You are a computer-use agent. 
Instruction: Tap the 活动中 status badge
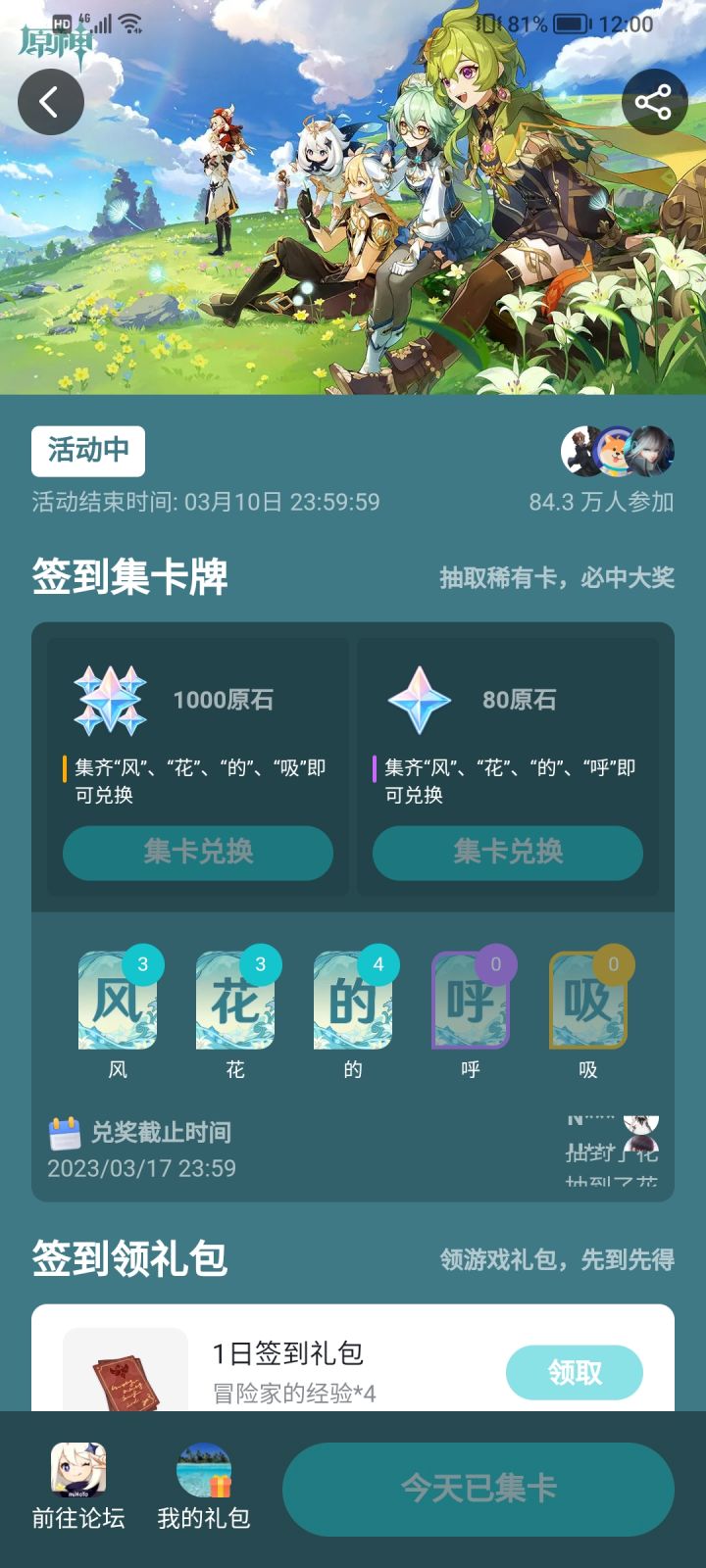pos(85,451)
